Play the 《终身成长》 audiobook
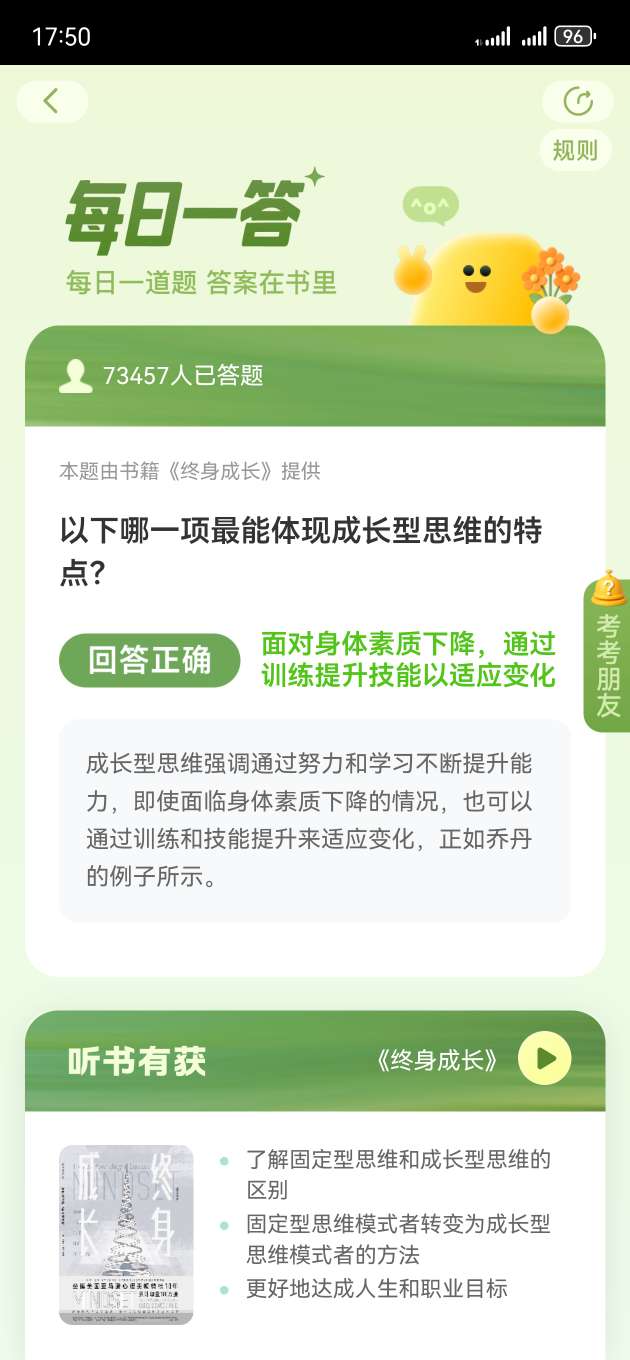 (x=544, y=1059)
